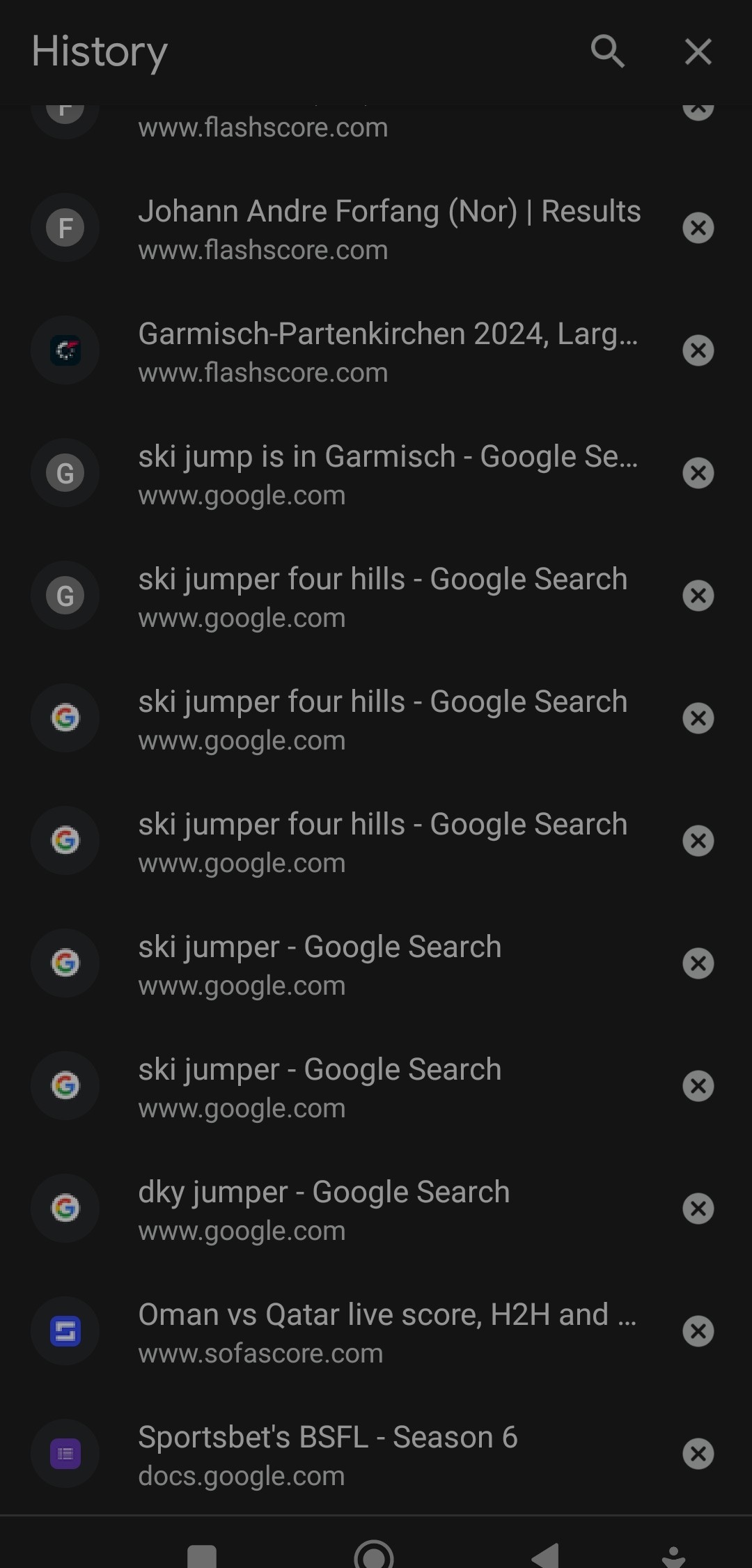Open 'ski jump is in Garmisch' search

[x=387, y=474]
